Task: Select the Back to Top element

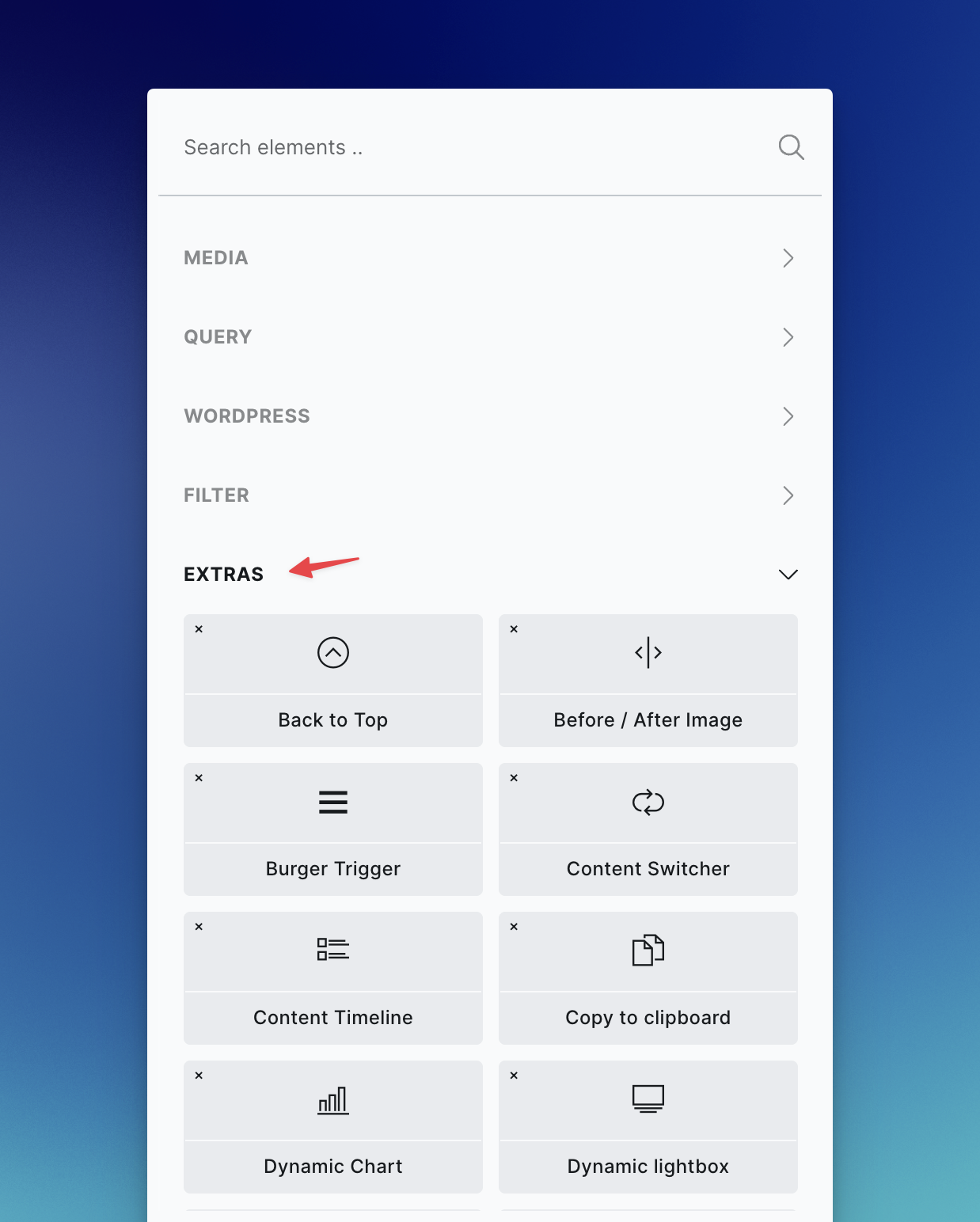Action: [333, 681]
